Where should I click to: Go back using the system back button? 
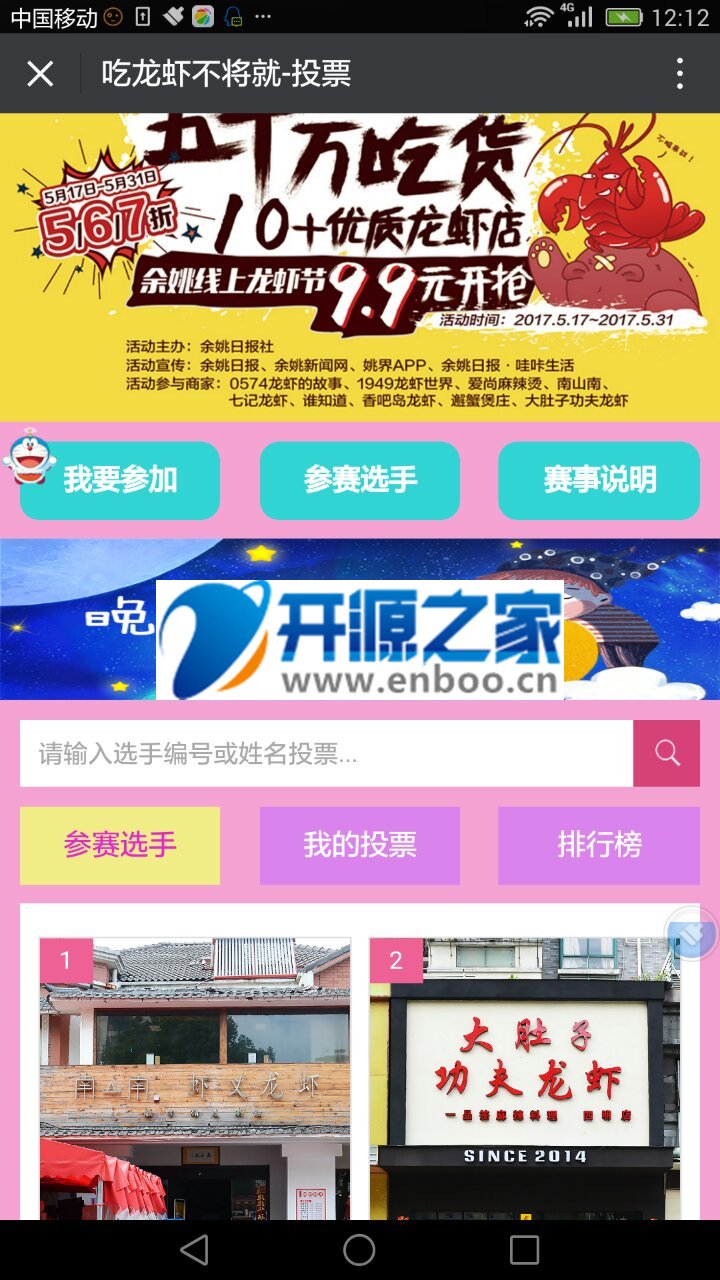pos(195,1249)
